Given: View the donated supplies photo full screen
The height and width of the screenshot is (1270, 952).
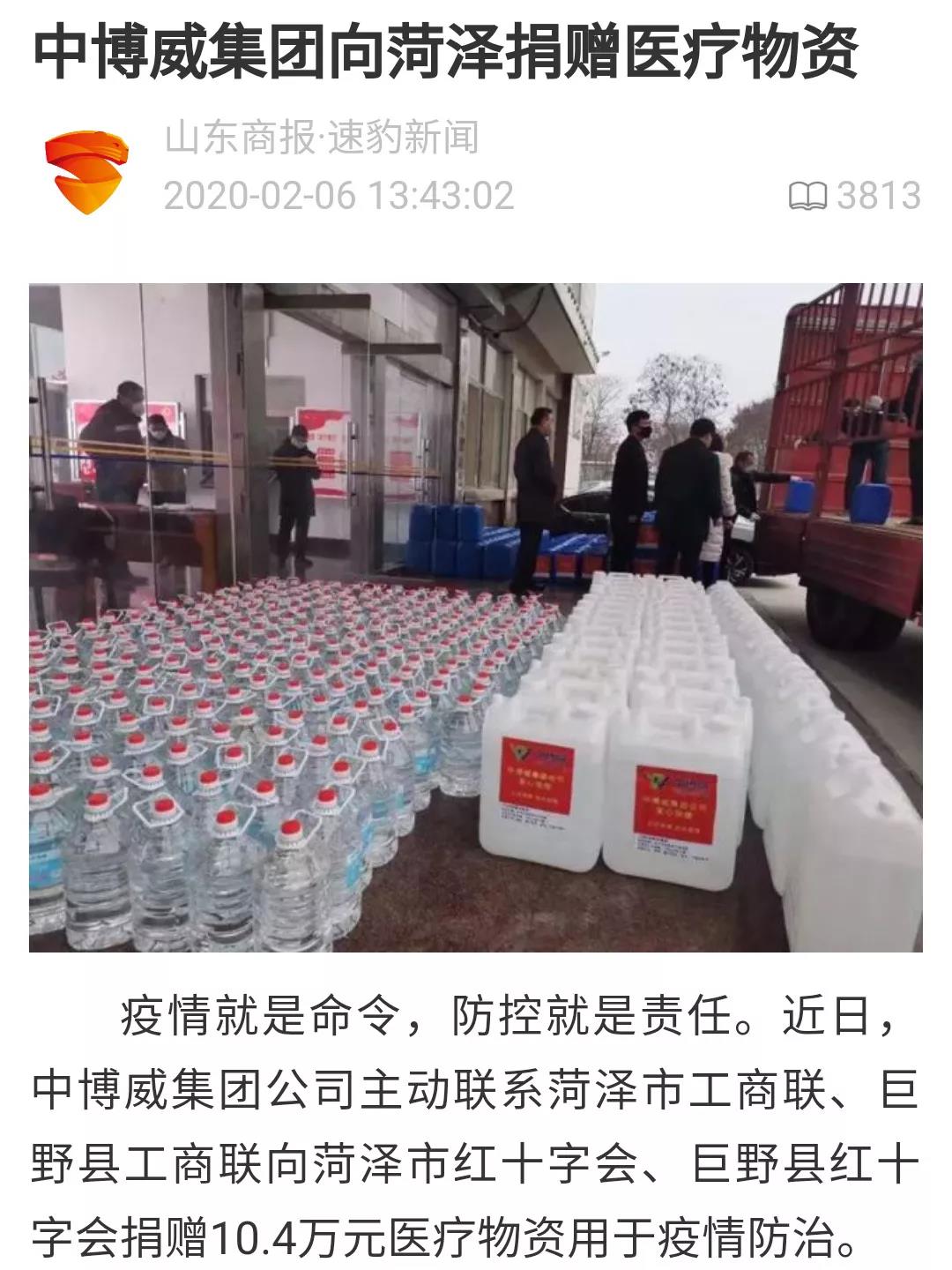Looking at the screenshot, I should point(476,617).
